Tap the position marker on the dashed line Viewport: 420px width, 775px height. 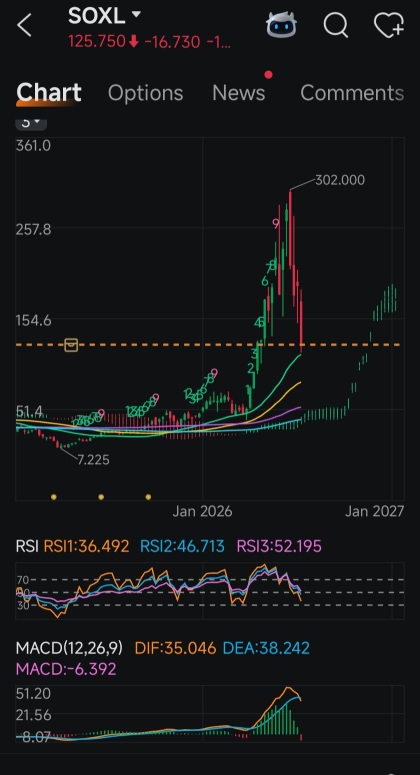point(71,344)
